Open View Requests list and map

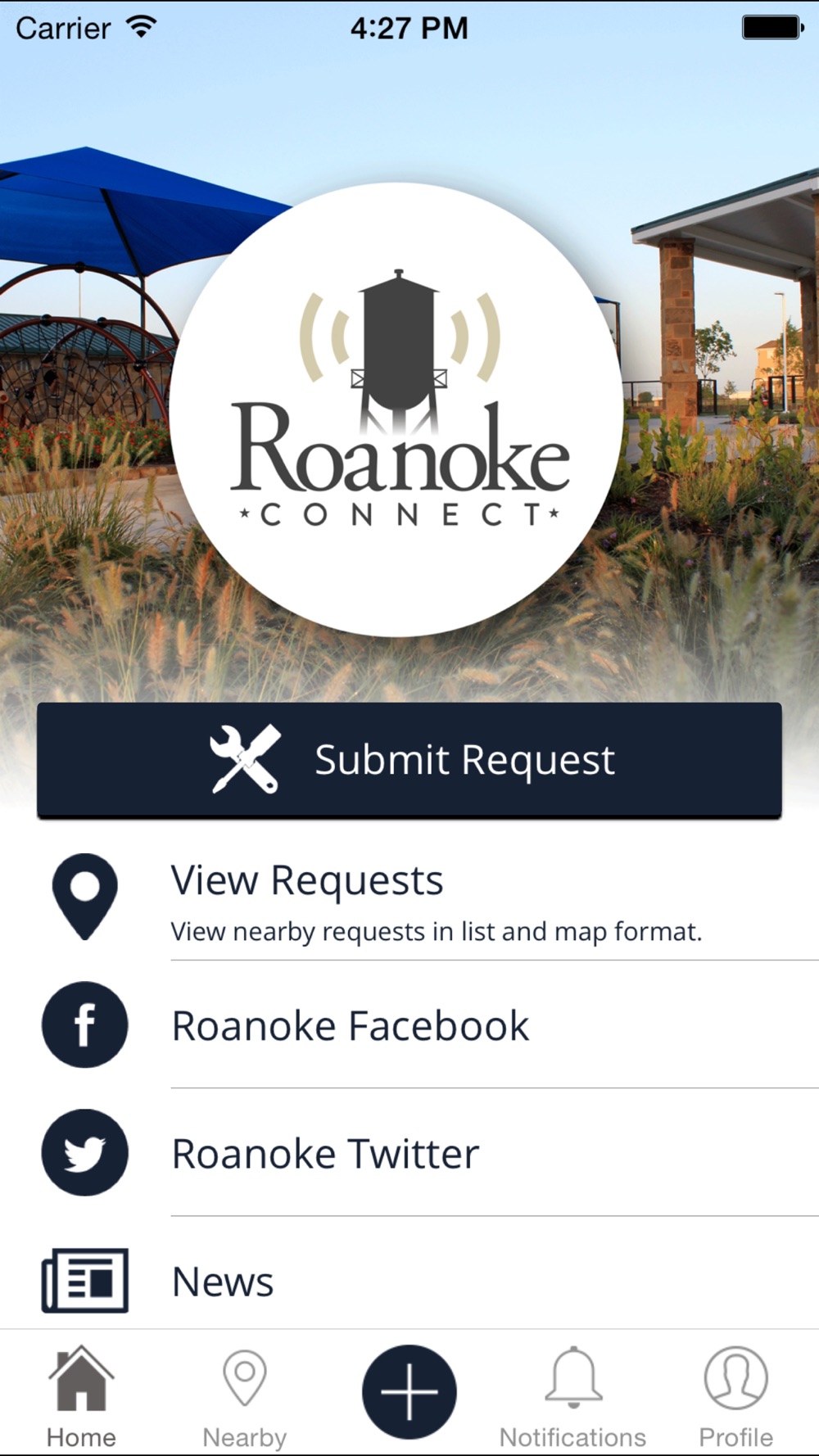tap(409, 899)
